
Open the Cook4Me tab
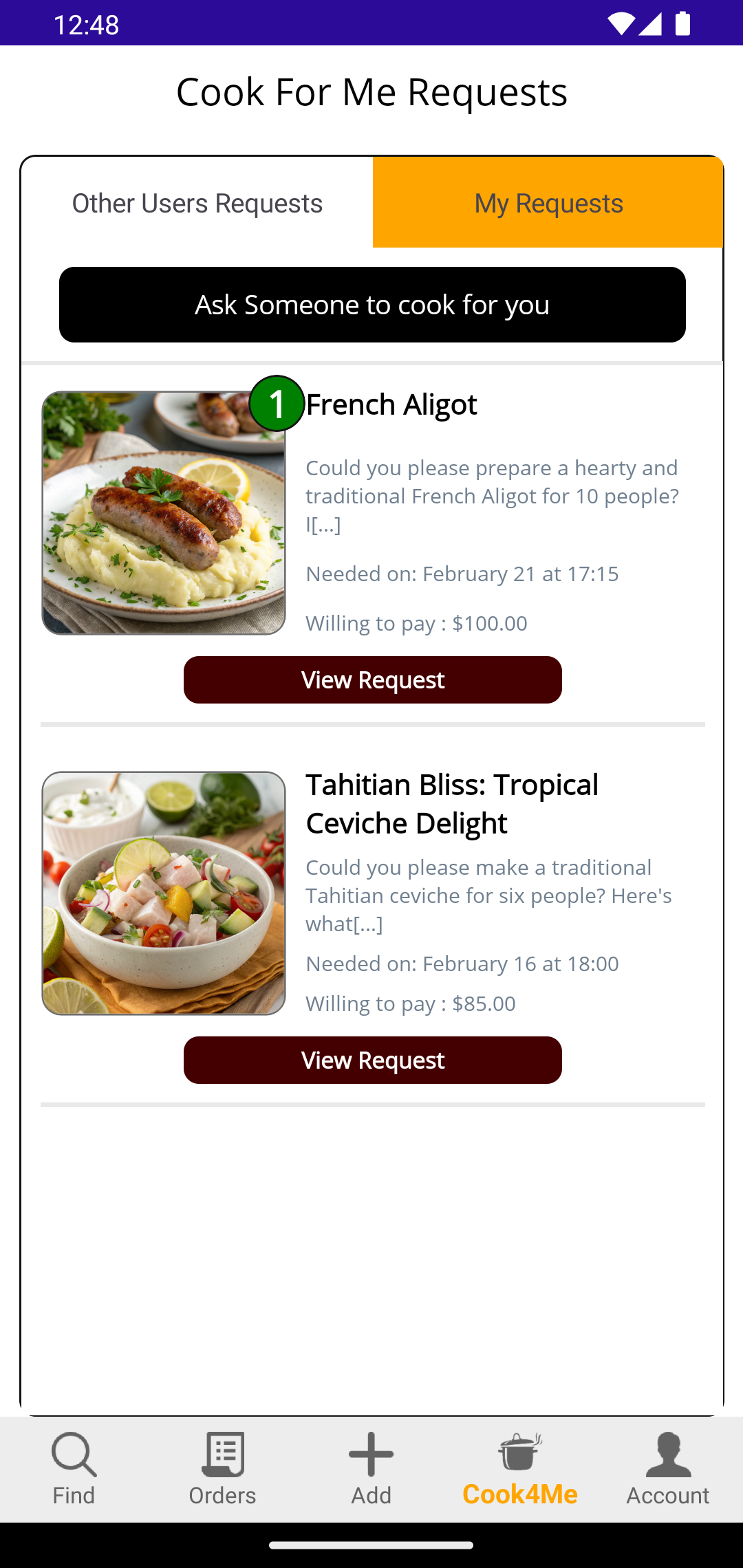(x=520, y=1469)
